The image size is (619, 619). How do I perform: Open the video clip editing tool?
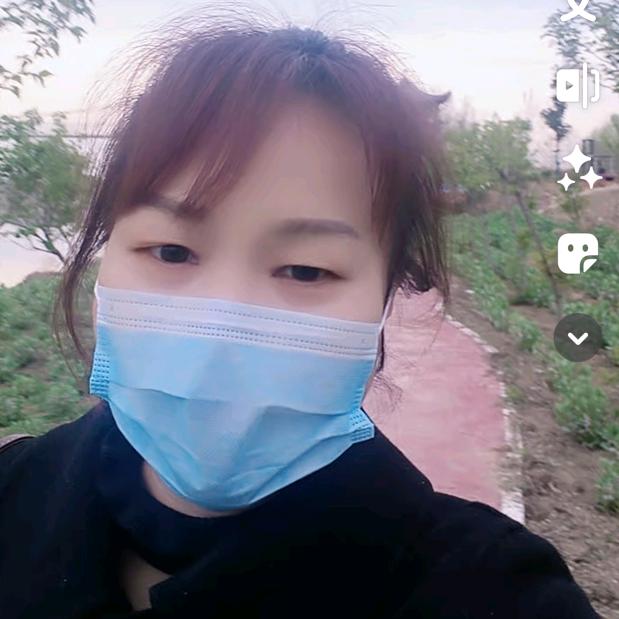pos(578,85)
